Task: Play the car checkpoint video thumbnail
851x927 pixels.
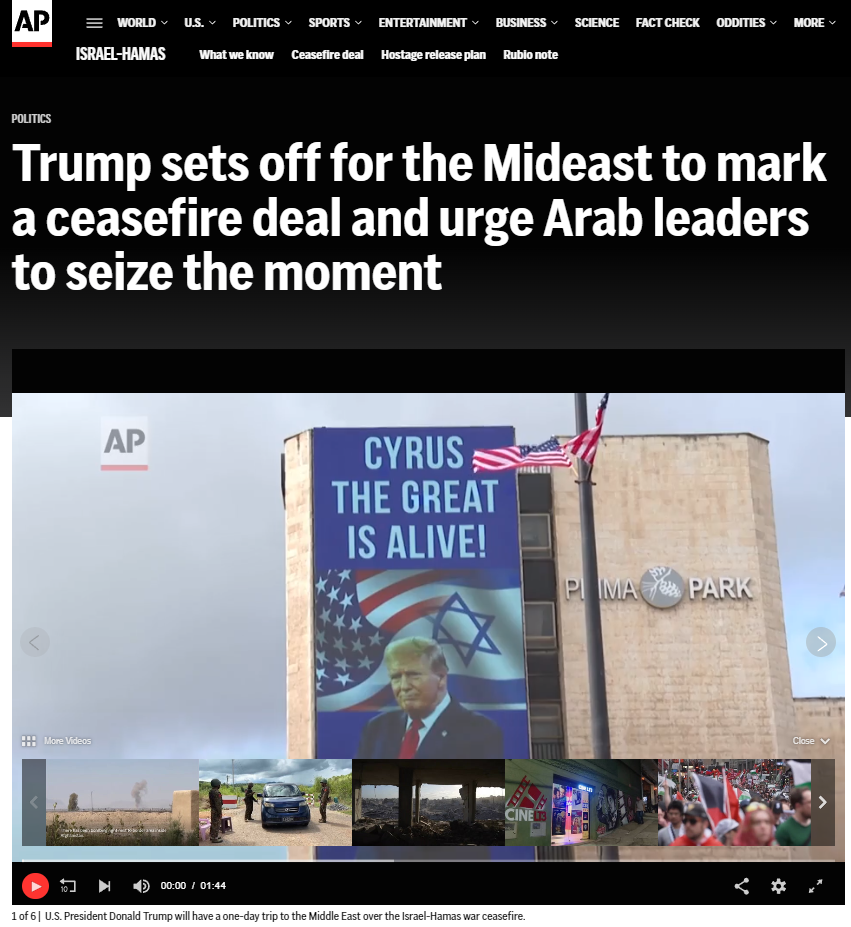Action: [275, 802]
